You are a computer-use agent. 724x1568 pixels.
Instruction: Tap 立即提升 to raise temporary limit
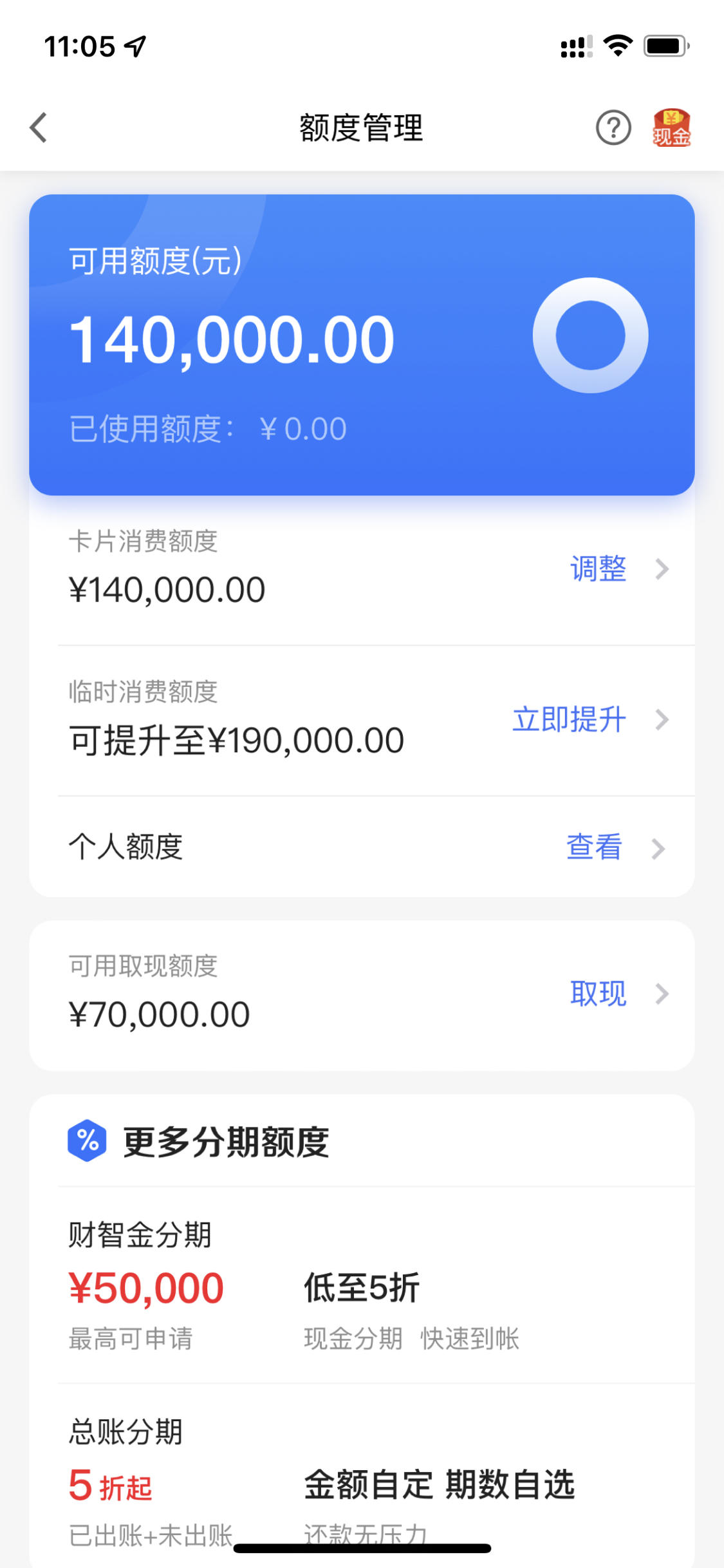[591, 719]
